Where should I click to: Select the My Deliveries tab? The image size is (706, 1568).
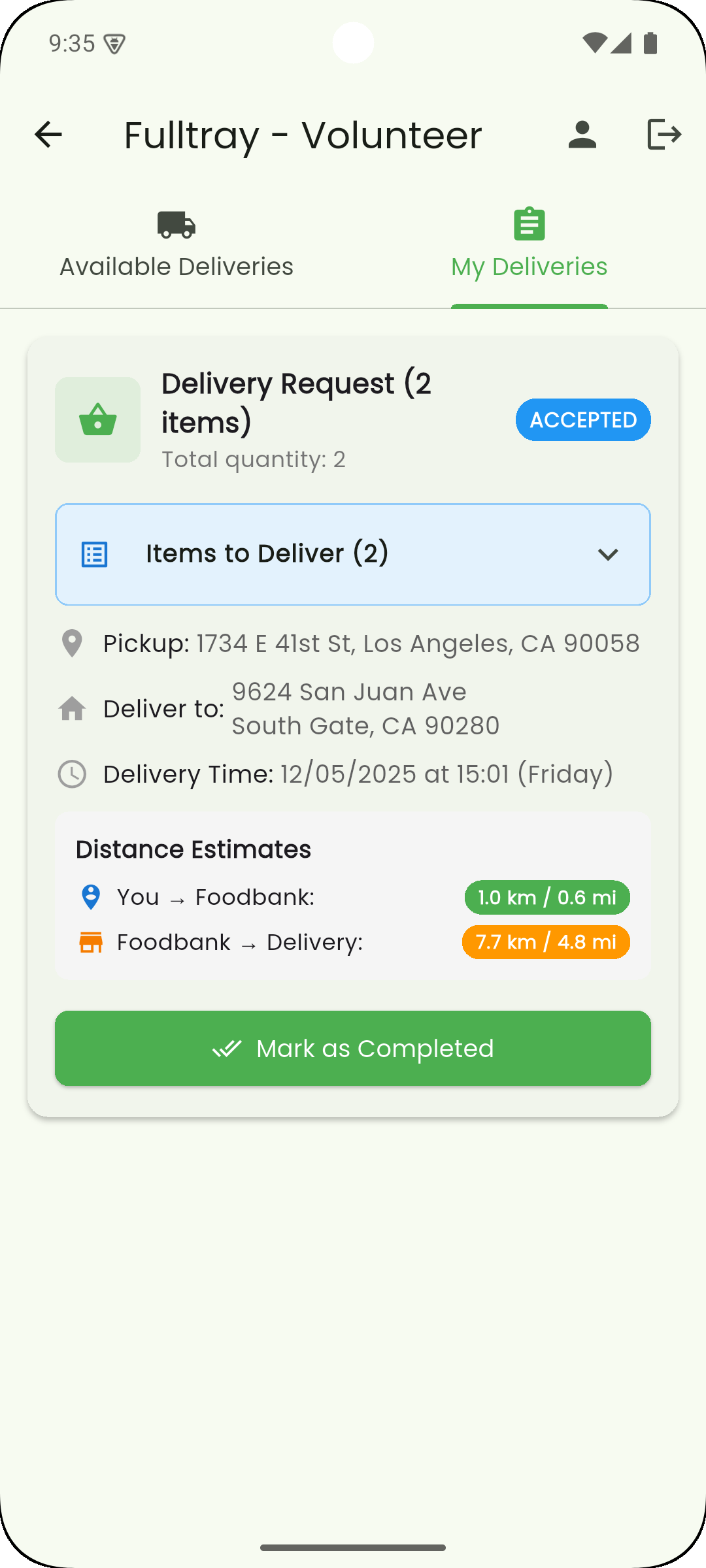click(x=529, y=266)
